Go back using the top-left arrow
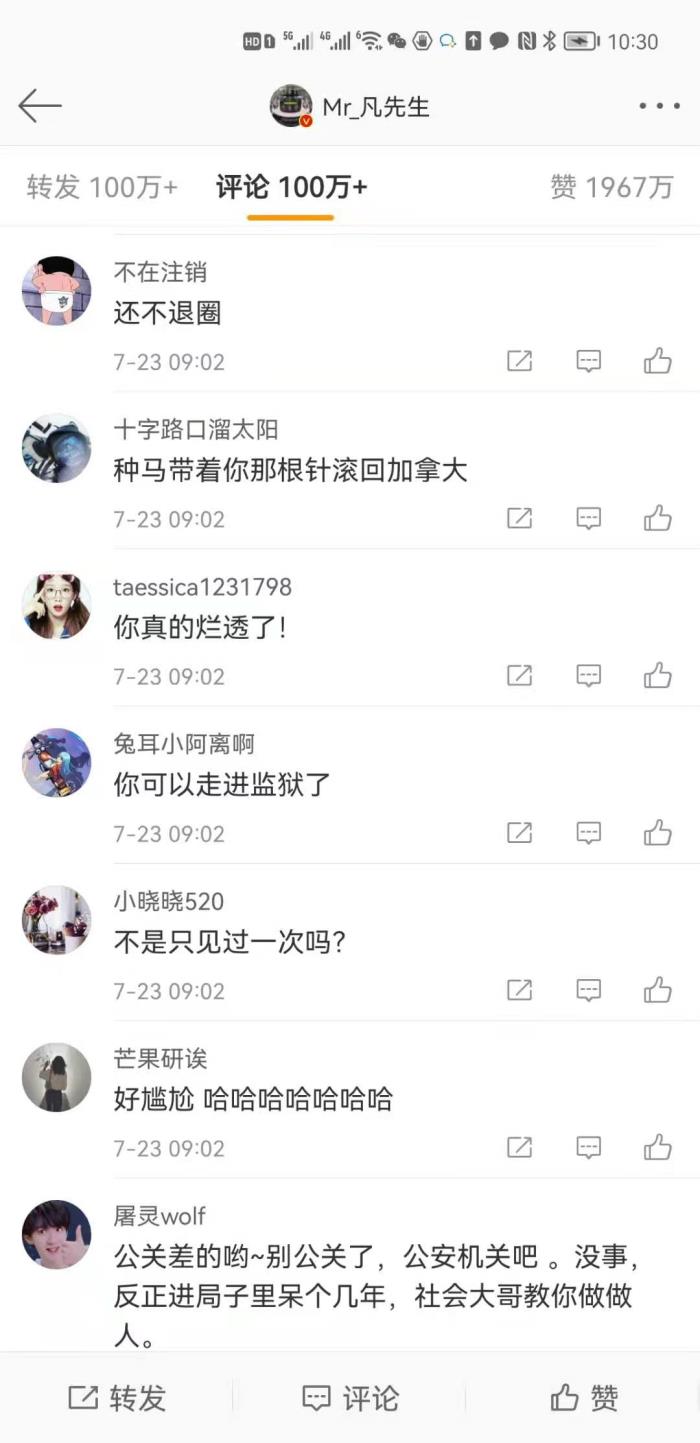 click(x=40, y=105)
